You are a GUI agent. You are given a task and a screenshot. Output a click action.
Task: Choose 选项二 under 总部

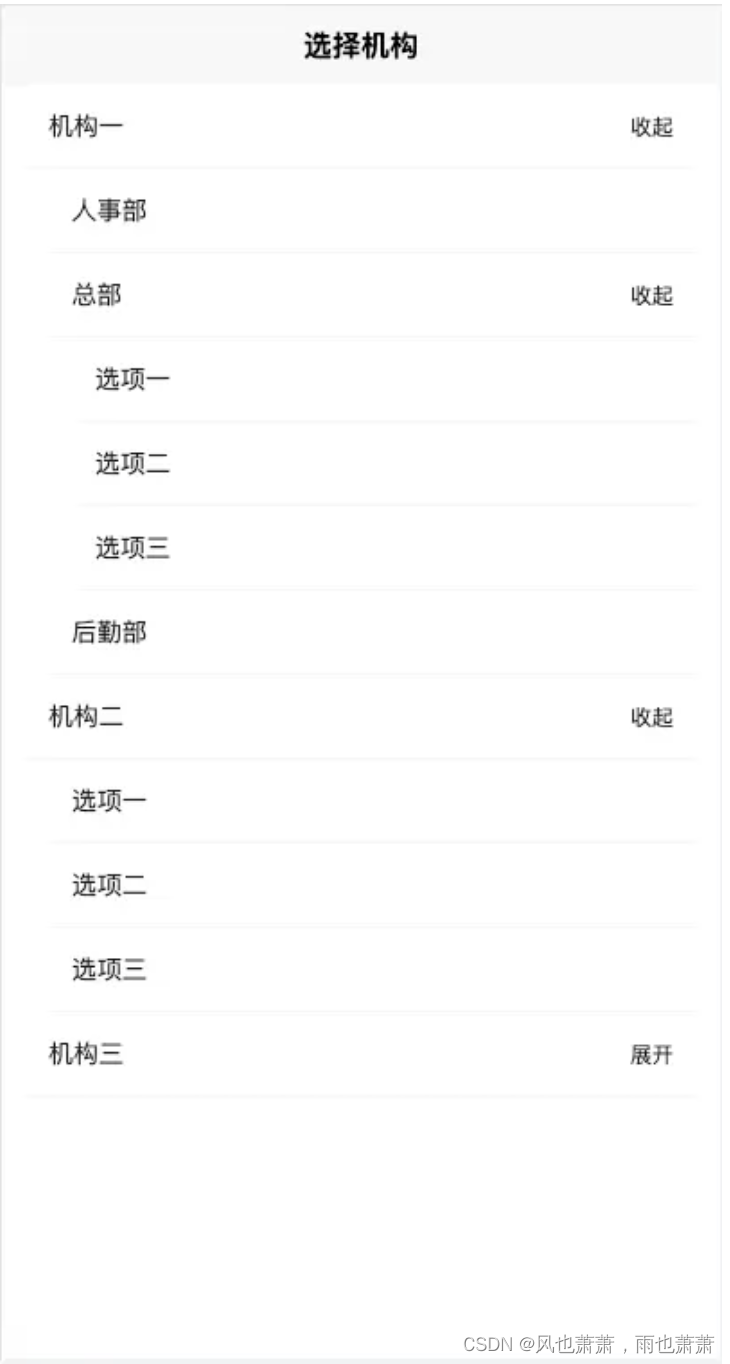pos(132,464)
